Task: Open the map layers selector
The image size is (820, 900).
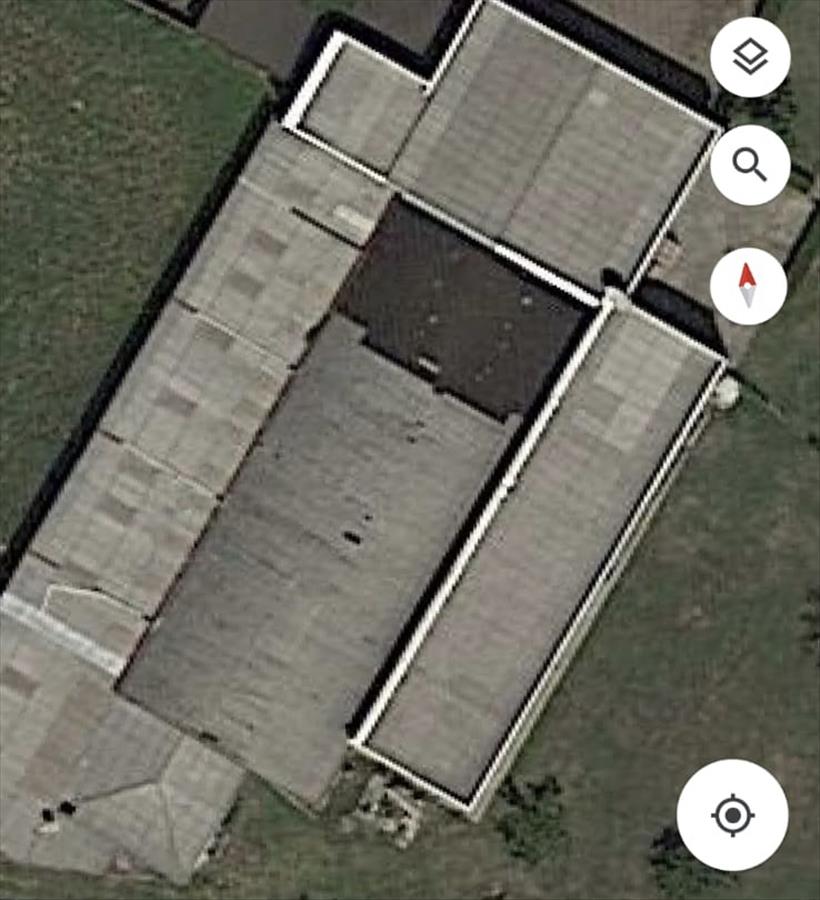Action: coord(750,57)
